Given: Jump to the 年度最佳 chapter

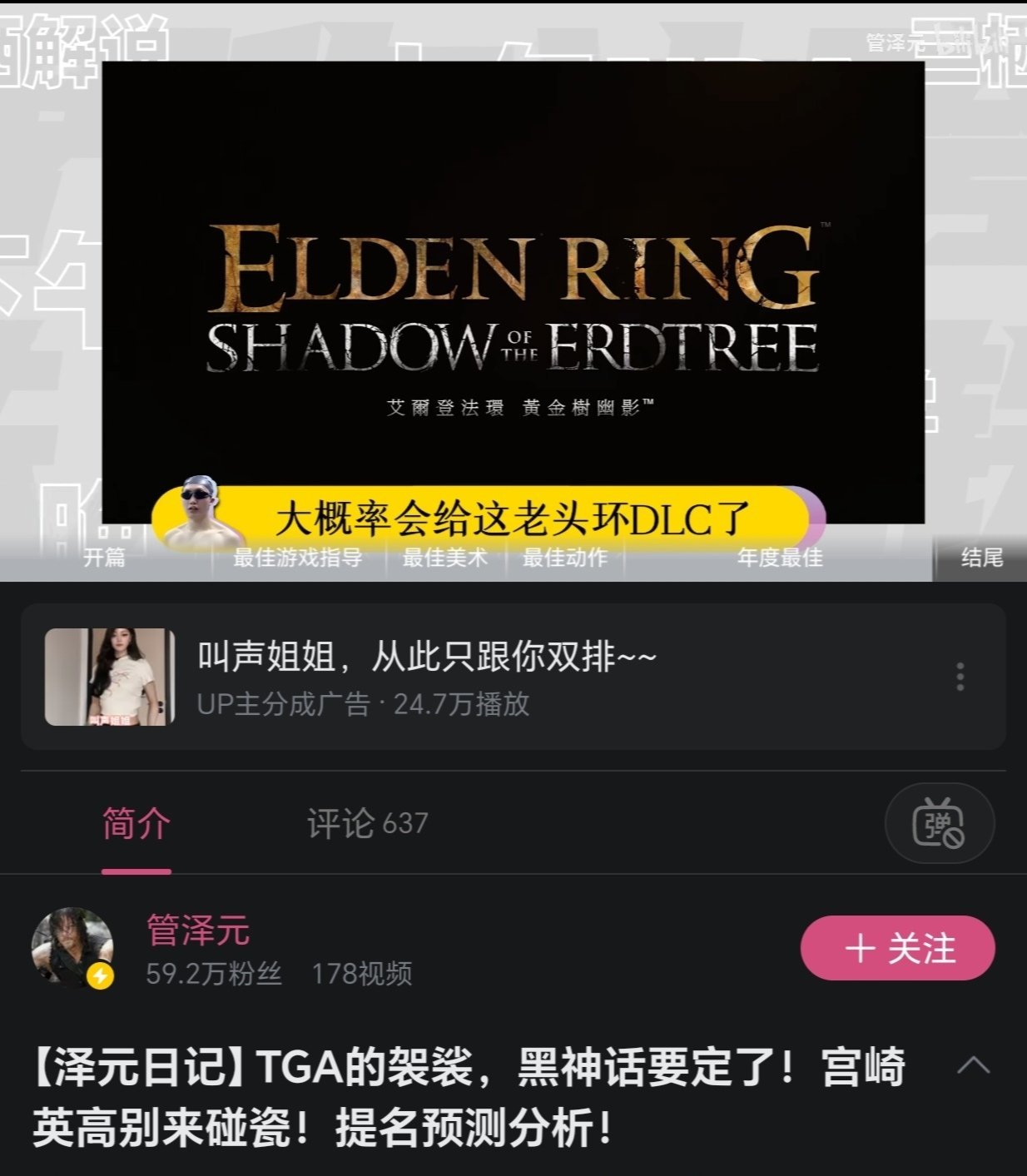Looking at the screenshot, I should 780,558.
